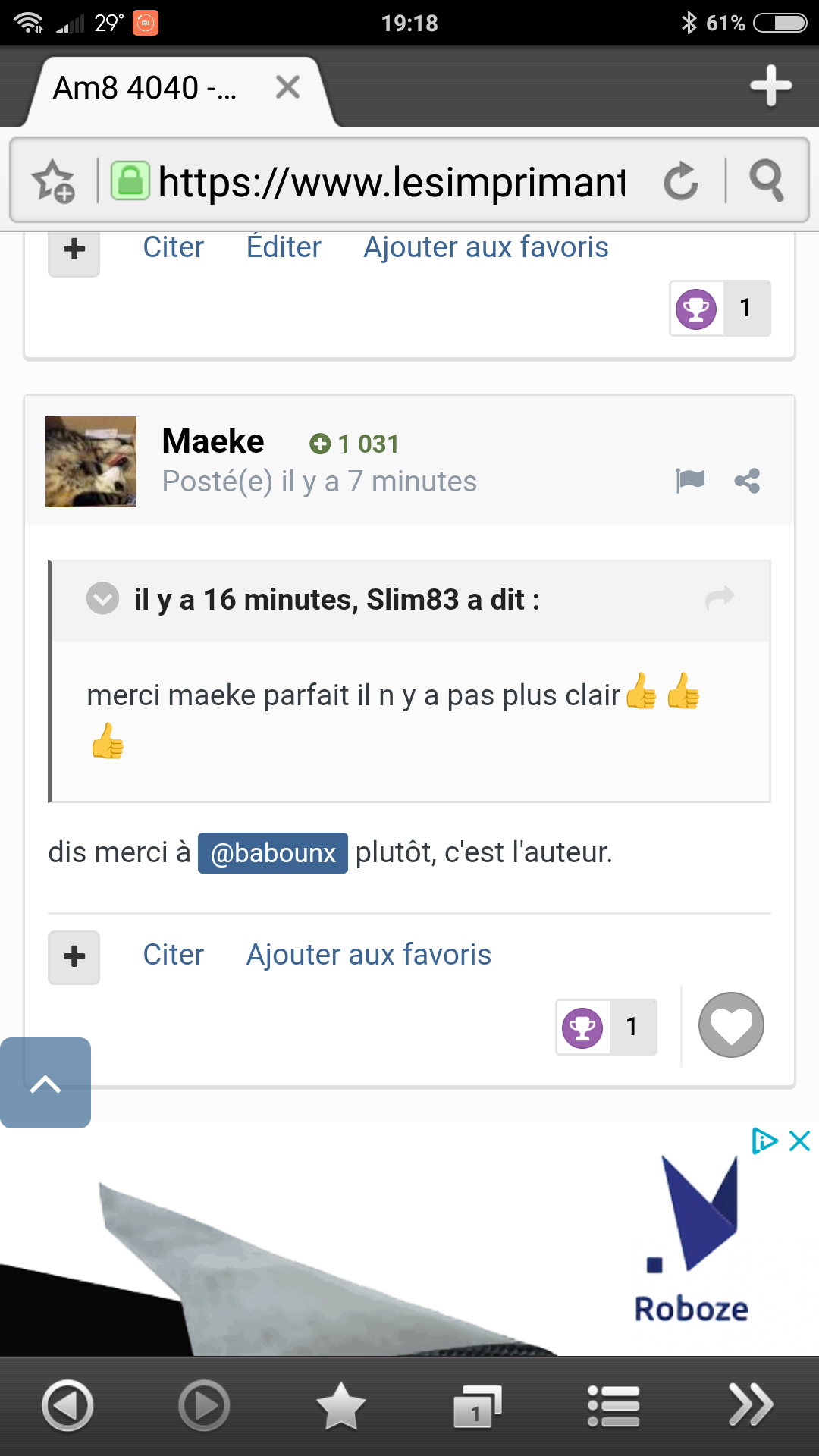Report Maeke's post with the flag icon
The image size is (819, 1456).
coord(689,480)
